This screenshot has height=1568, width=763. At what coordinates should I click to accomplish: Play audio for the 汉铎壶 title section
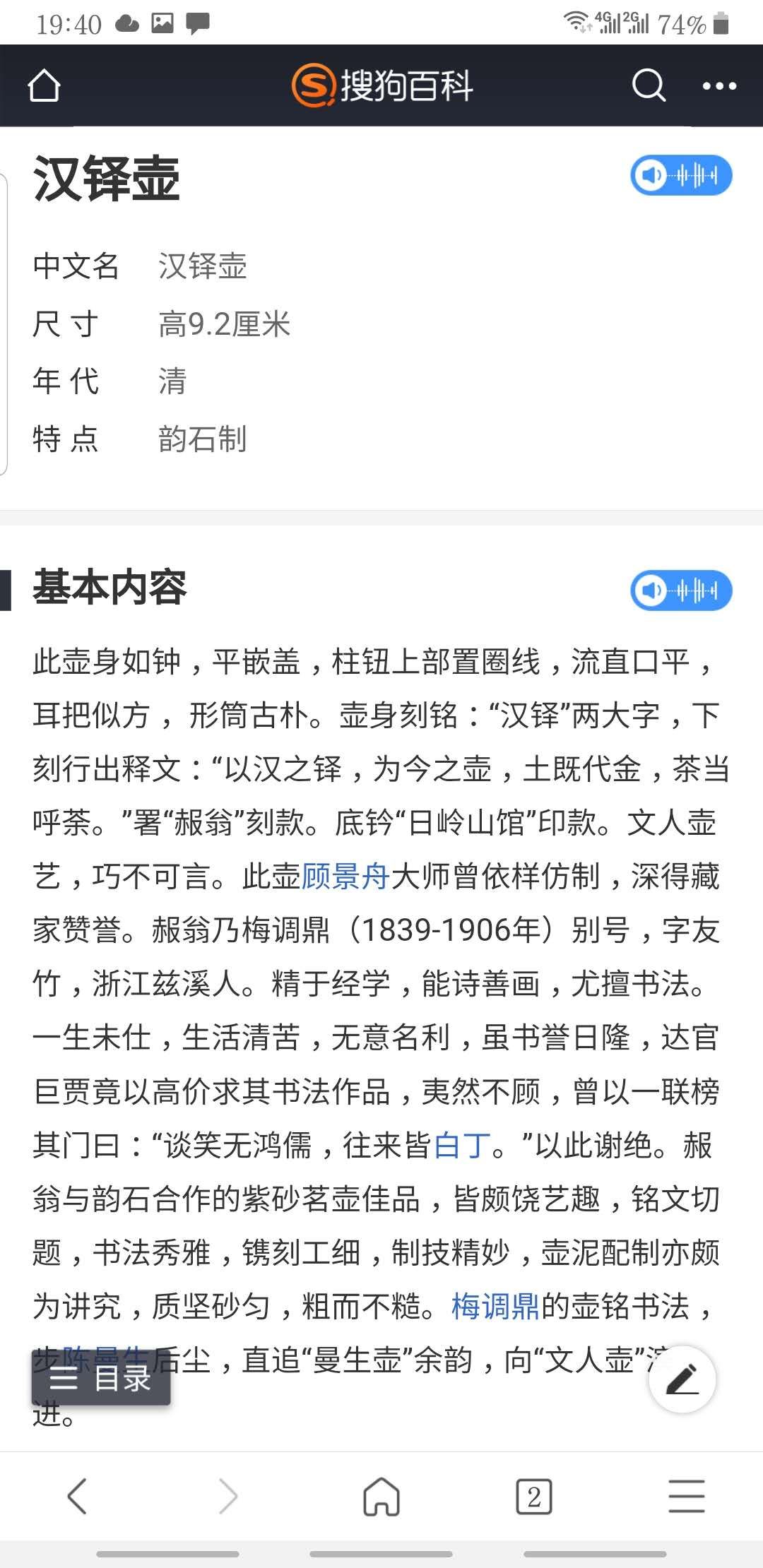[681, 175]
